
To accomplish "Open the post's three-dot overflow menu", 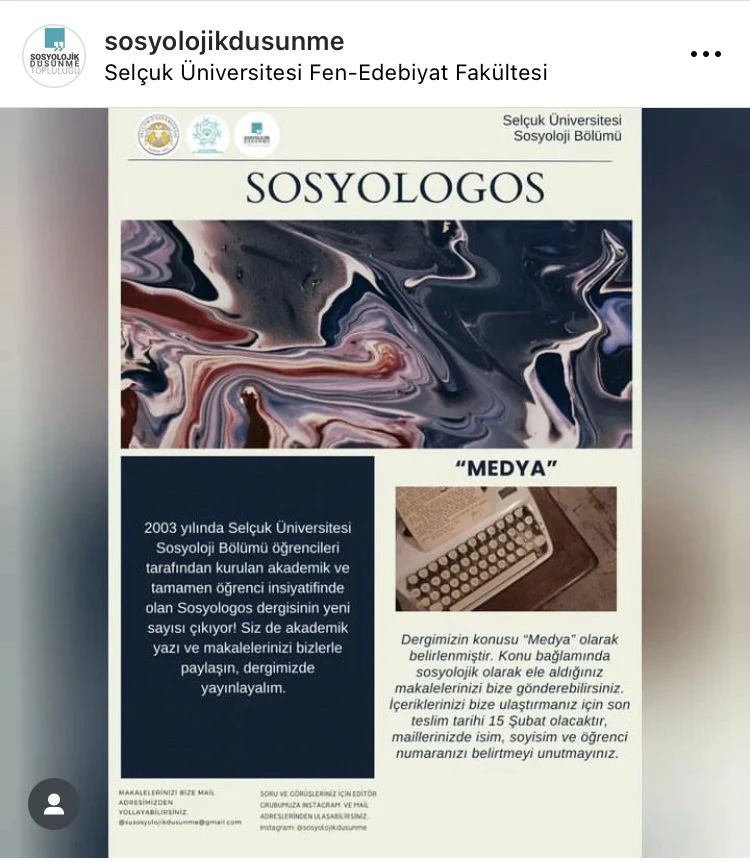I will click(705, 55).
